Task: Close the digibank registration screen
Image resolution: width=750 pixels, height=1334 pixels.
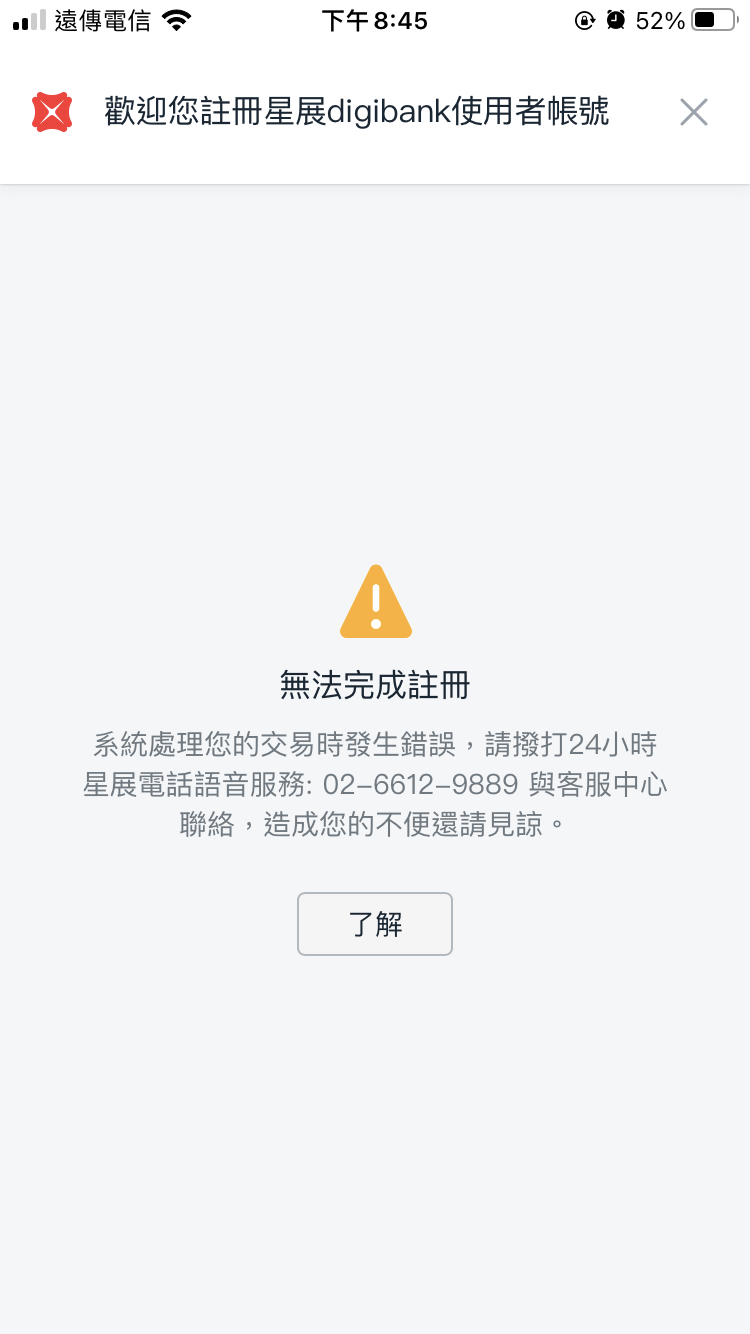Action: click(x=693, y=112)
